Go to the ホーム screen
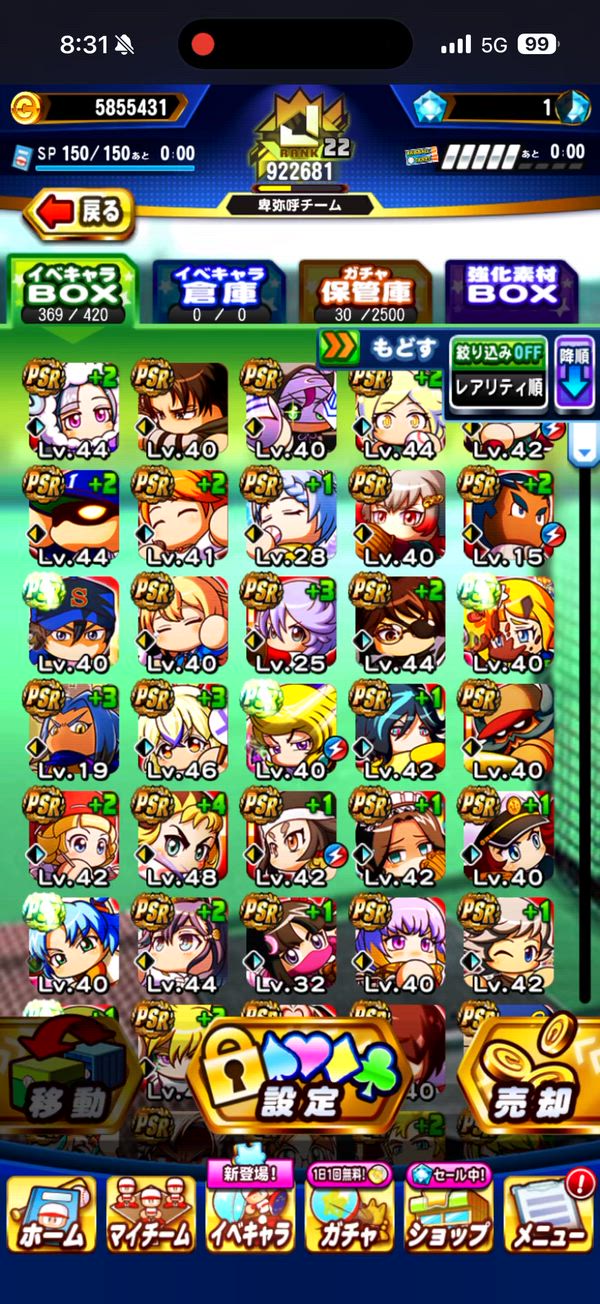 [x=51, y=1213]
